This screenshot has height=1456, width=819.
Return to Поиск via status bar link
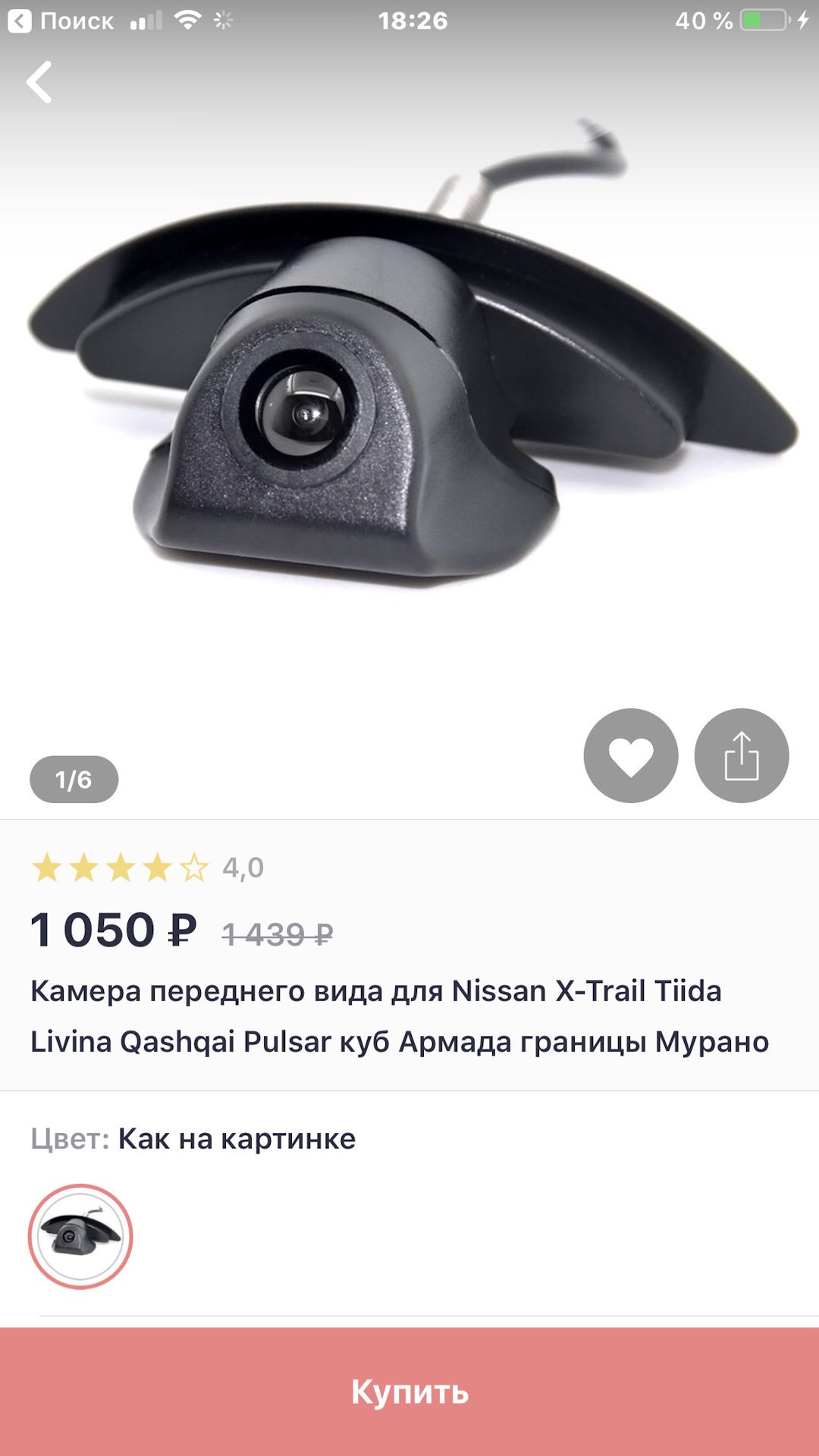point(62,20)
